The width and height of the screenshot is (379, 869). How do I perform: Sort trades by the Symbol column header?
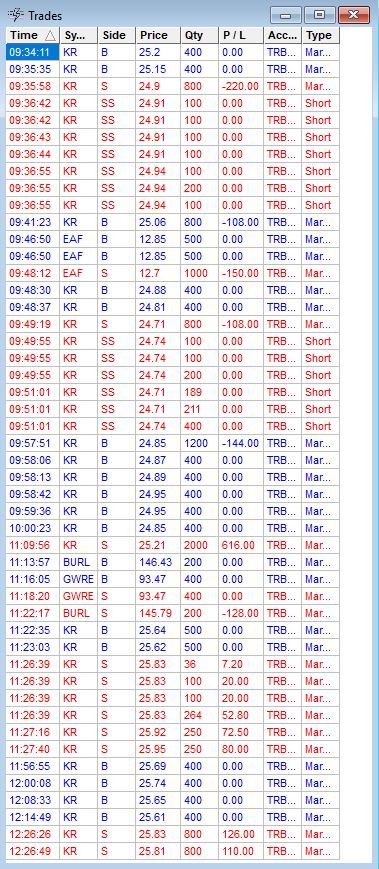(x=78, y=35)
